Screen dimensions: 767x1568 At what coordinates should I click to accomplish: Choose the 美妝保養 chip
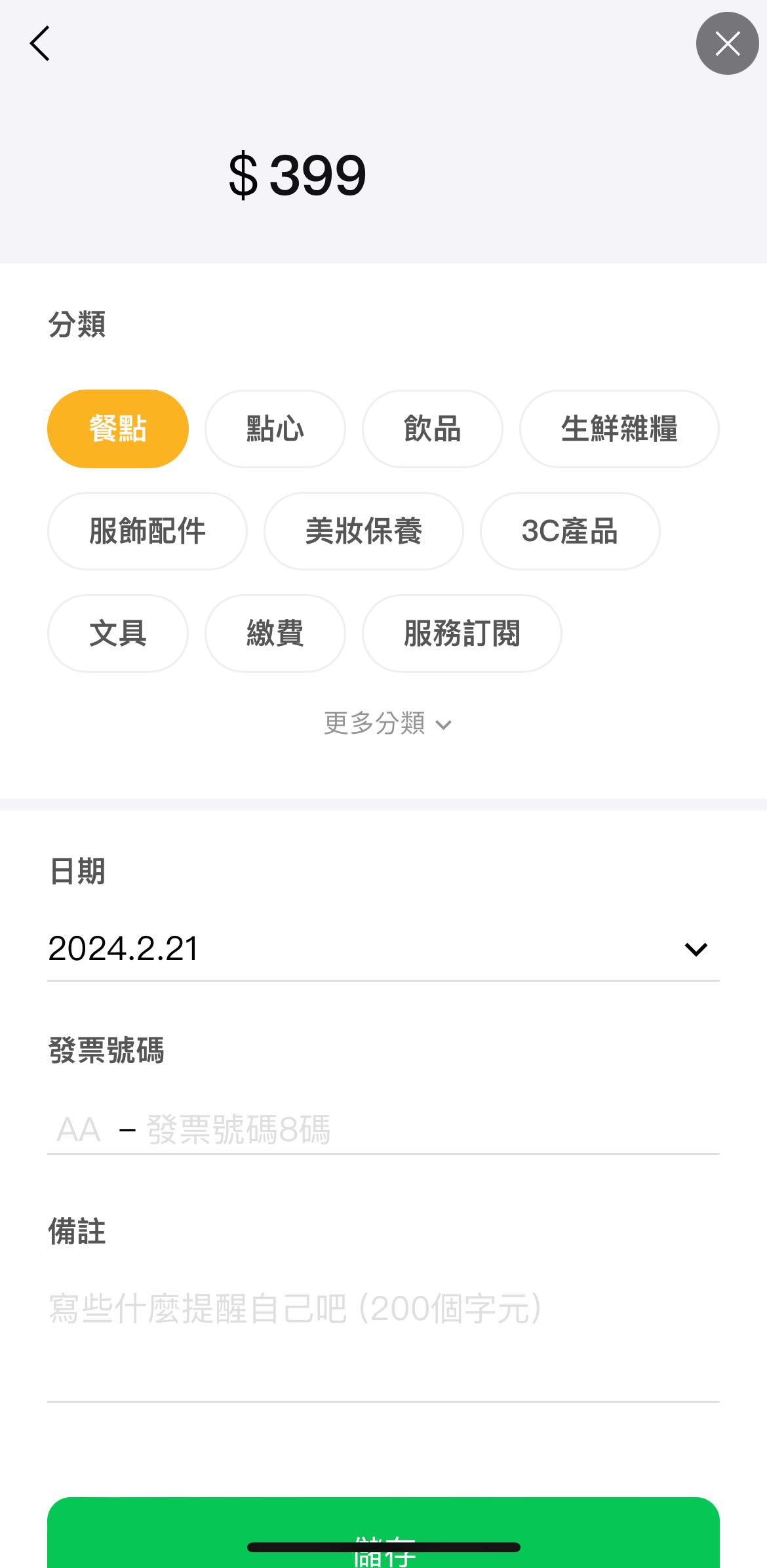pyautogui.click(x=364, y=531)
